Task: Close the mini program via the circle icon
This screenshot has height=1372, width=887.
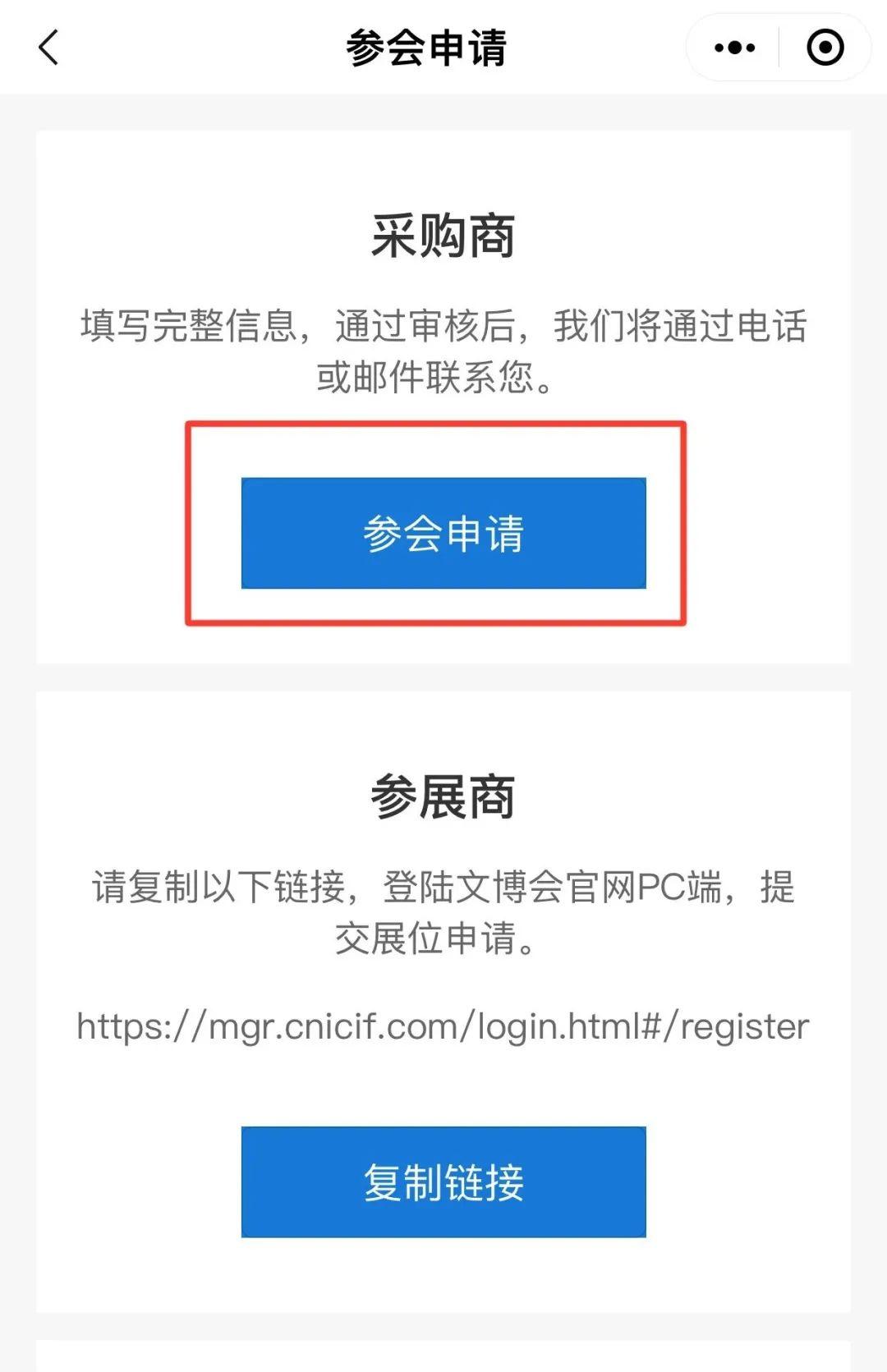Action: (x=825, y=48)
